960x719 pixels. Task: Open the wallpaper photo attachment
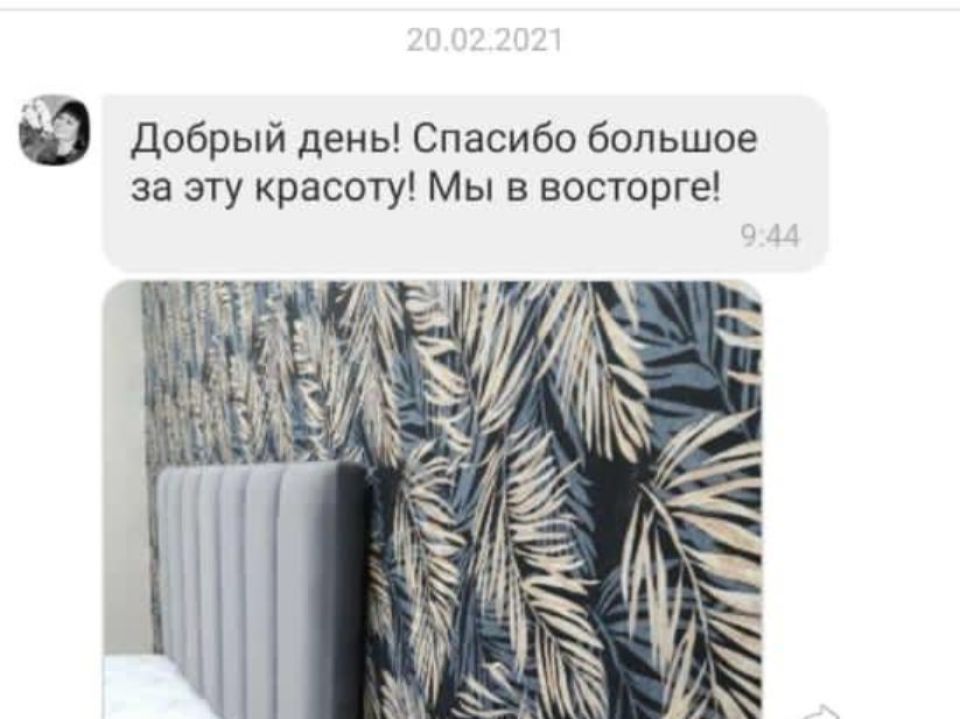coord(432,498)
